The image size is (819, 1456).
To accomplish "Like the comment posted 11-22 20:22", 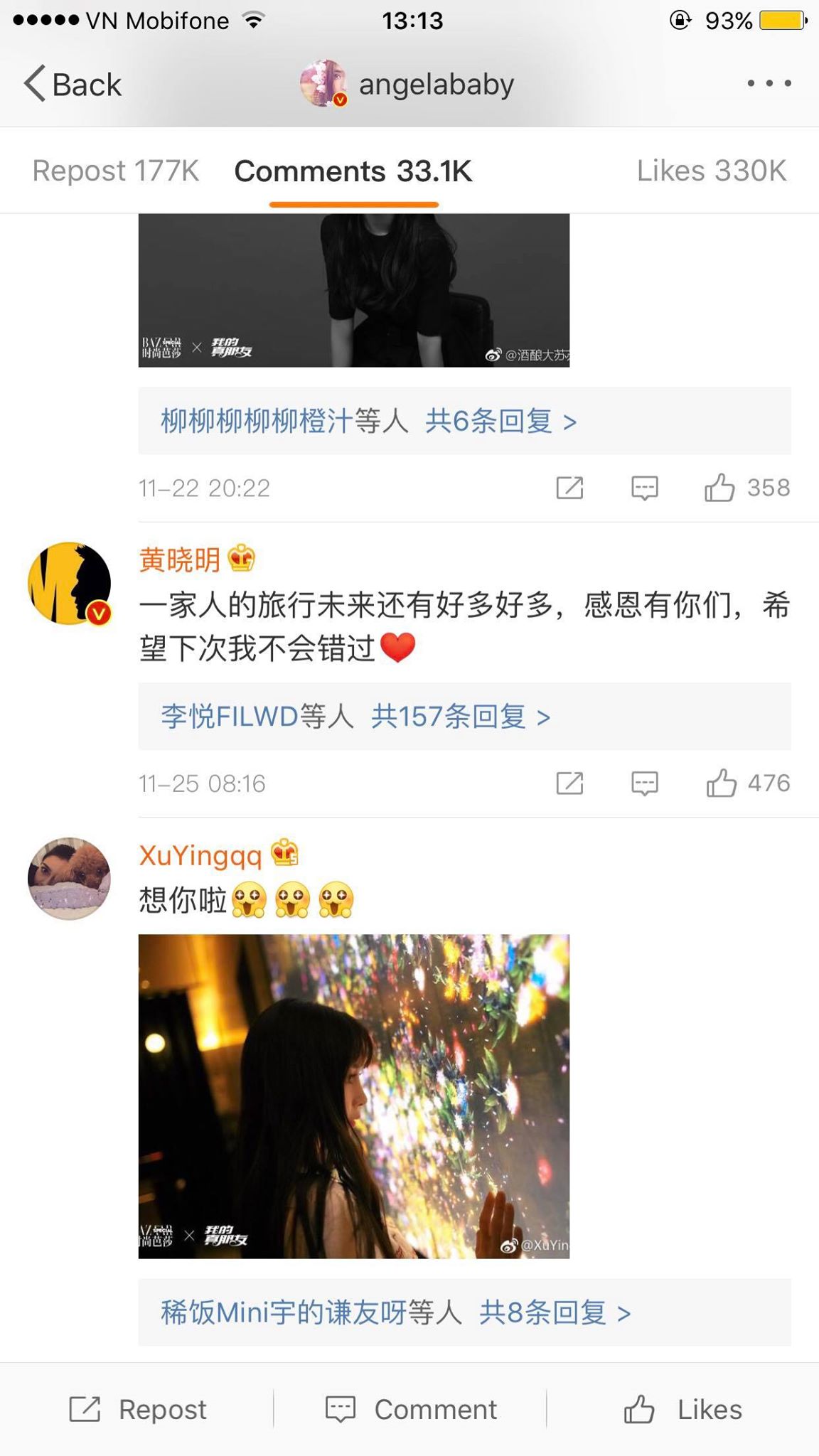I will click(x=719, y=488).
